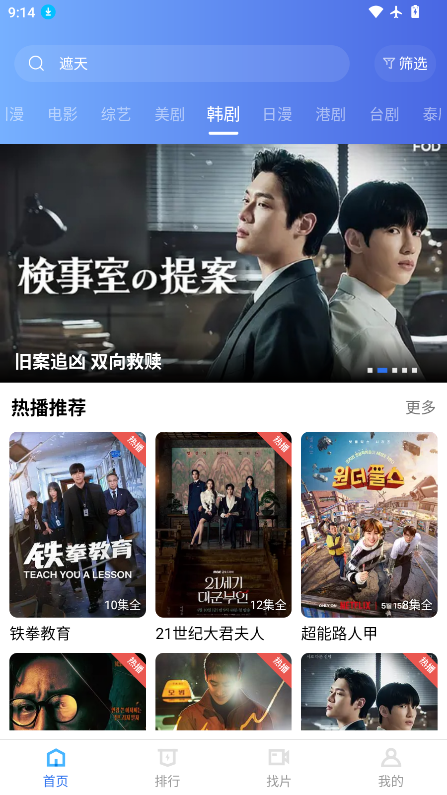View the 超能路人甲 show

tap(369, 537)
